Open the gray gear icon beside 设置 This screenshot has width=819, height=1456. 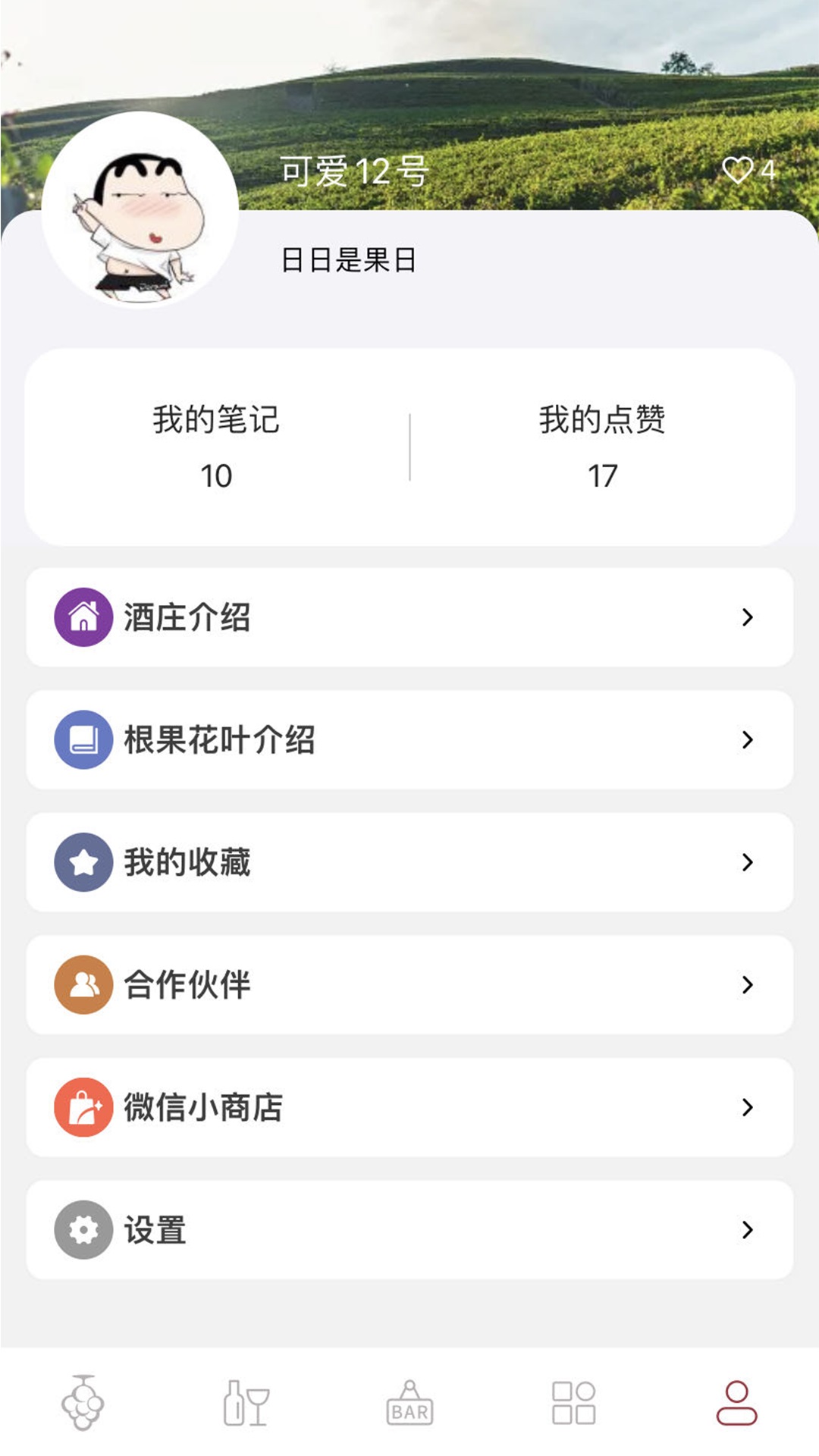tap(83, 1231)
